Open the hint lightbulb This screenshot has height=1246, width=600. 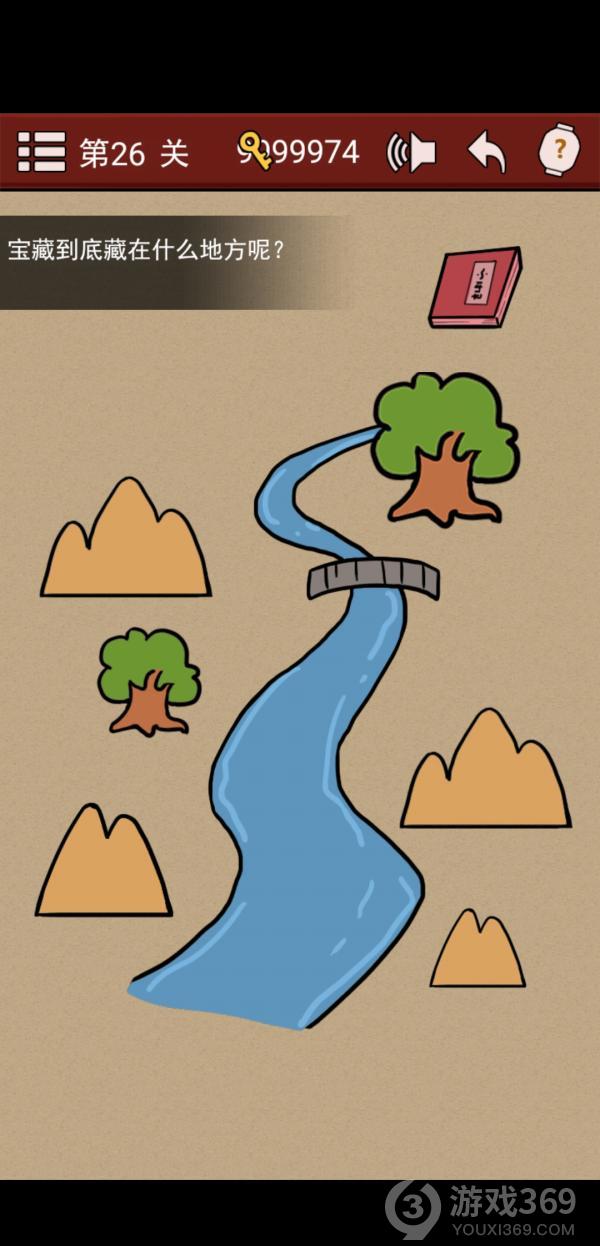coord(560,151)
